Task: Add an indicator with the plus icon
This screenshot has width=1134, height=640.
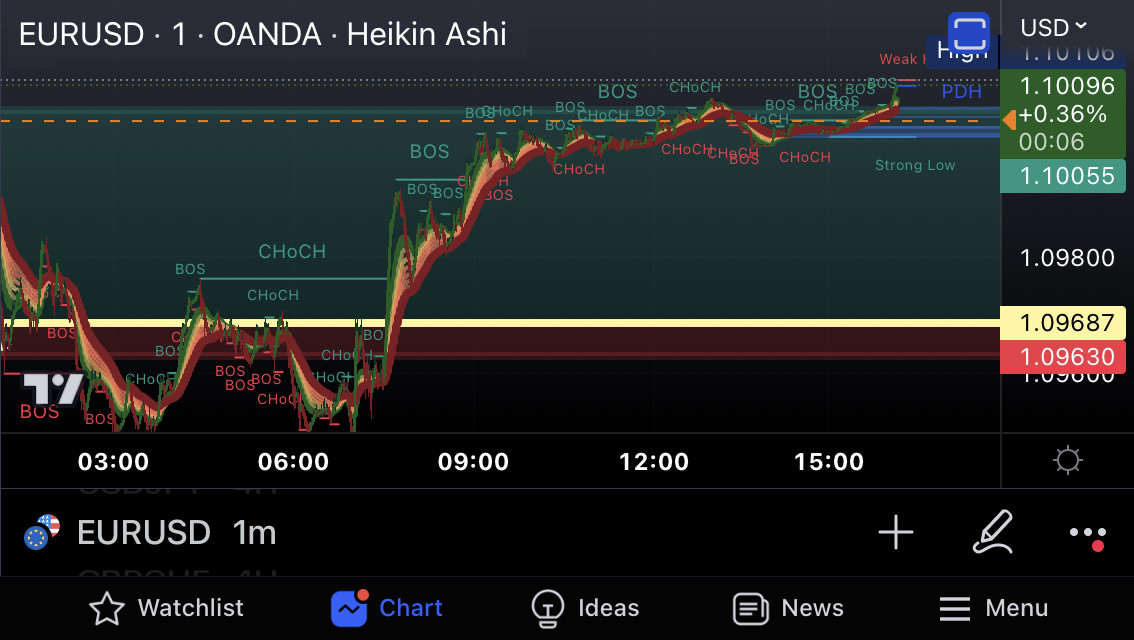Action: point(895,533)
